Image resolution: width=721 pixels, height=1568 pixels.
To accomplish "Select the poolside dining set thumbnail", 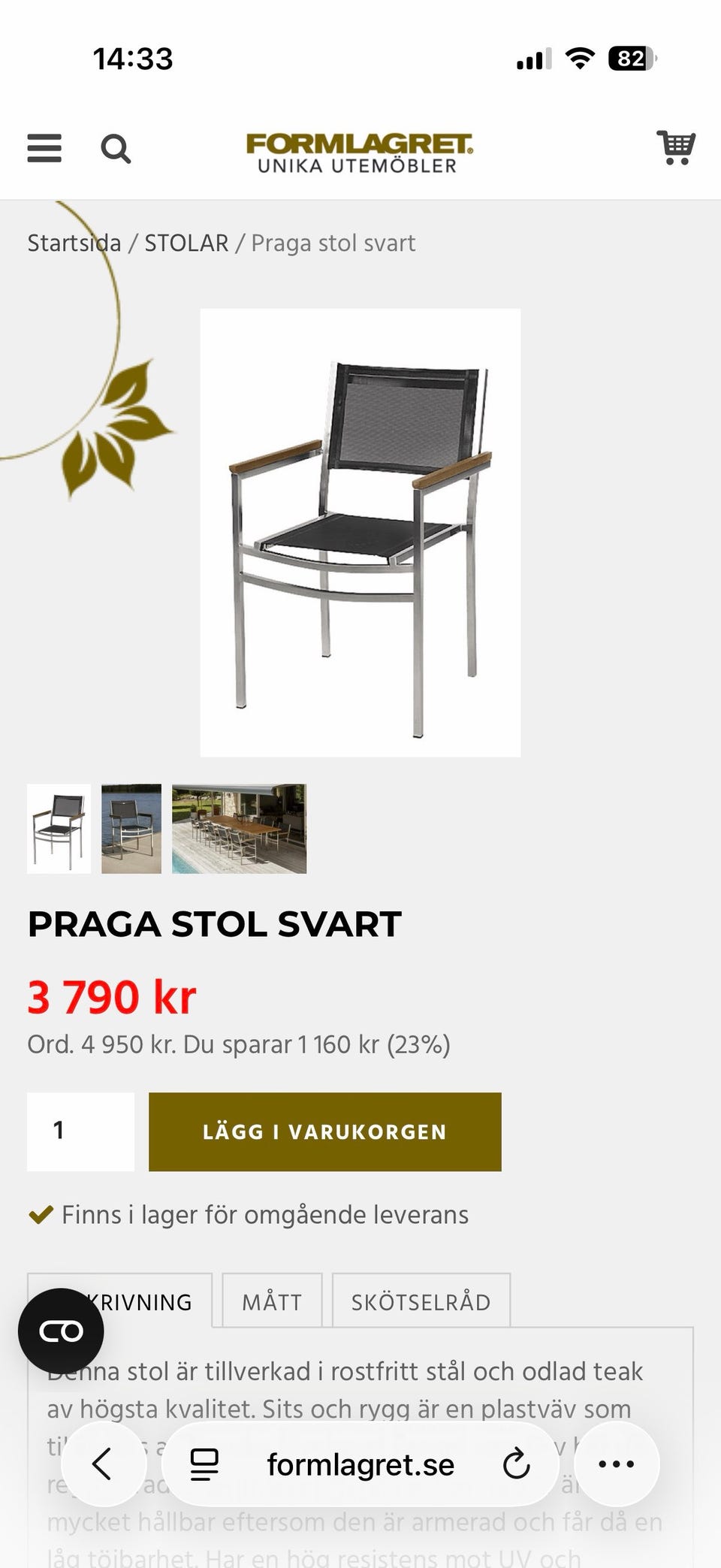I will (x=239, y=829).
